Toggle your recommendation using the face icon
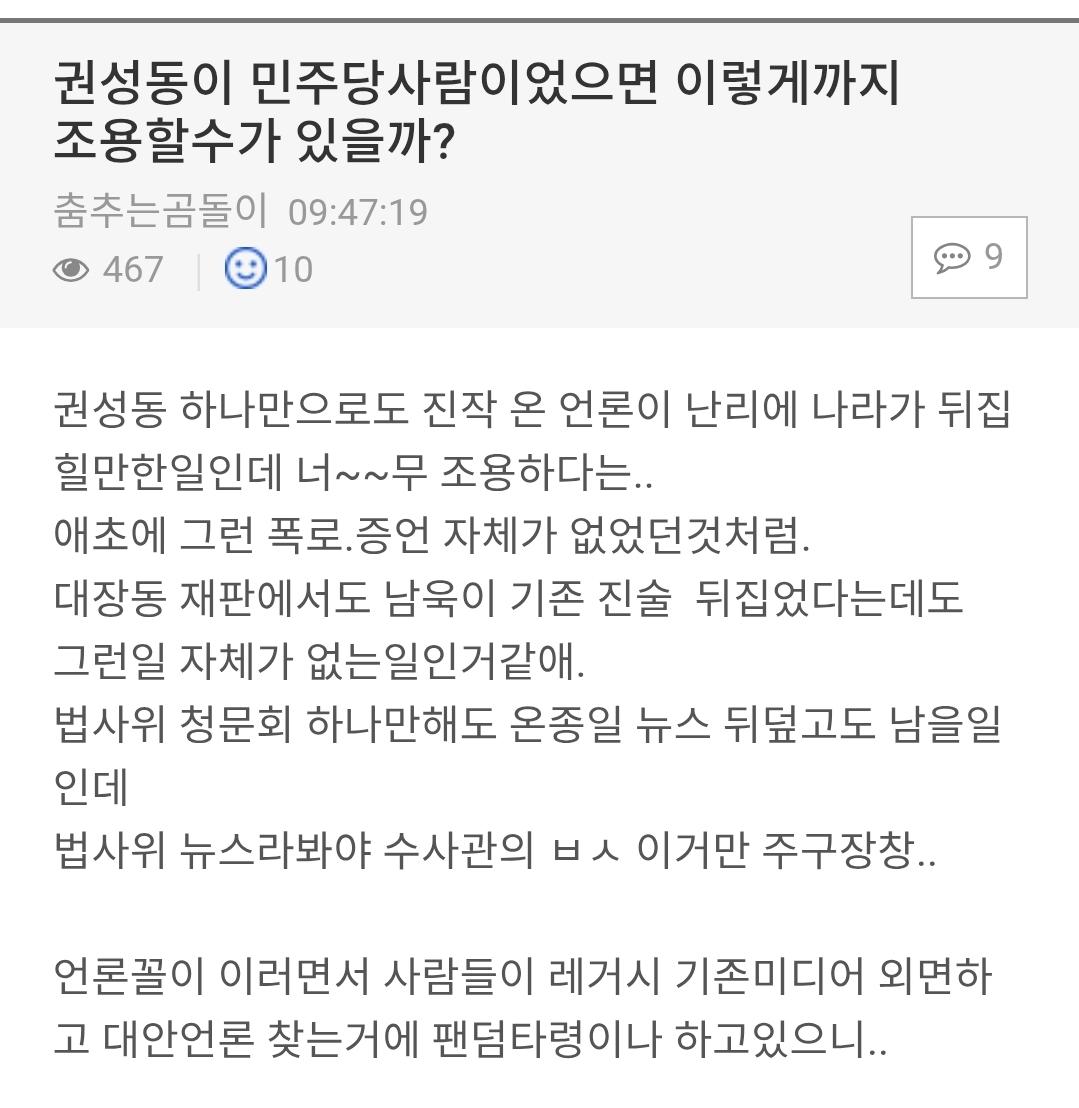Viewport: 1079px width, 1108px height. [245, 266]
